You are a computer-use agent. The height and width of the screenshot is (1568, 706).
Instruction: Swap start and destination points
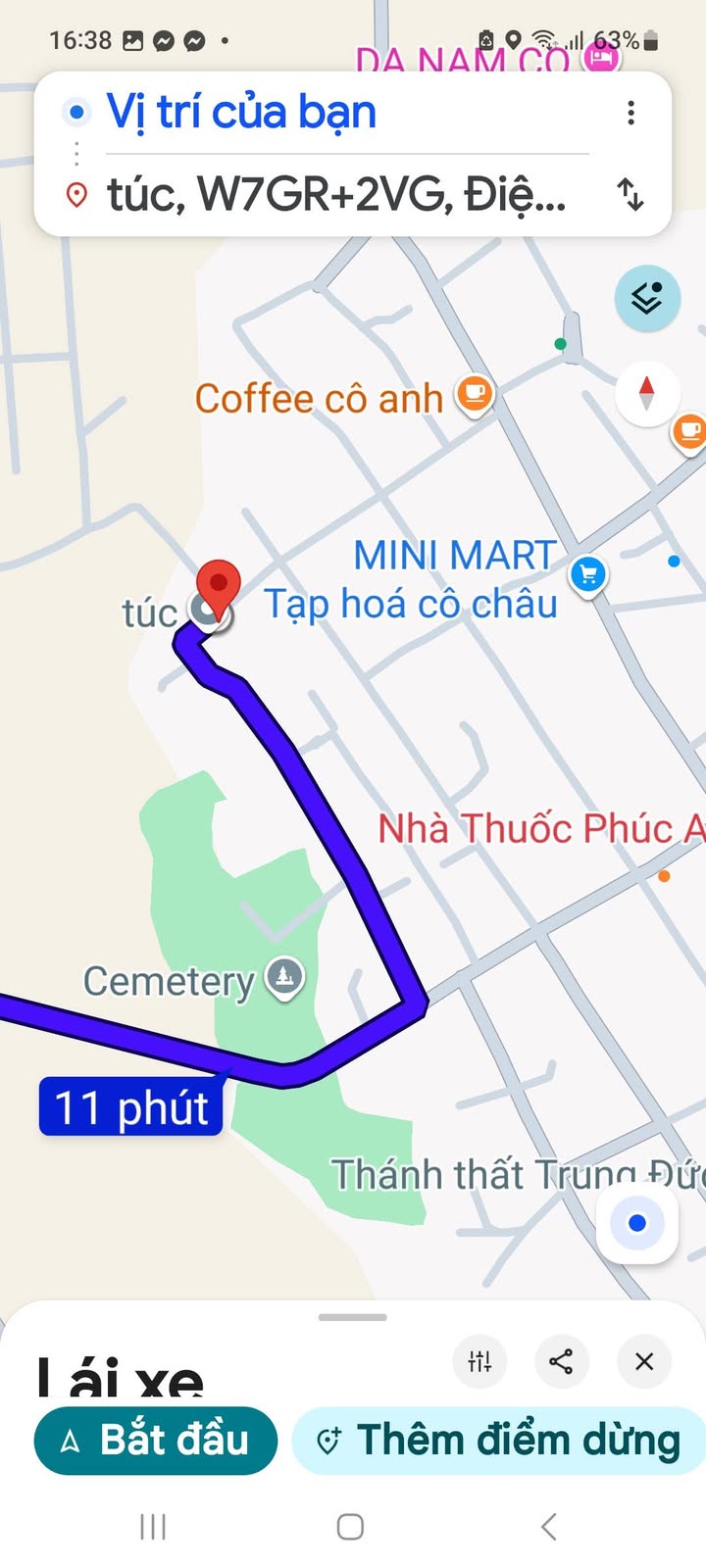(631, 195)
